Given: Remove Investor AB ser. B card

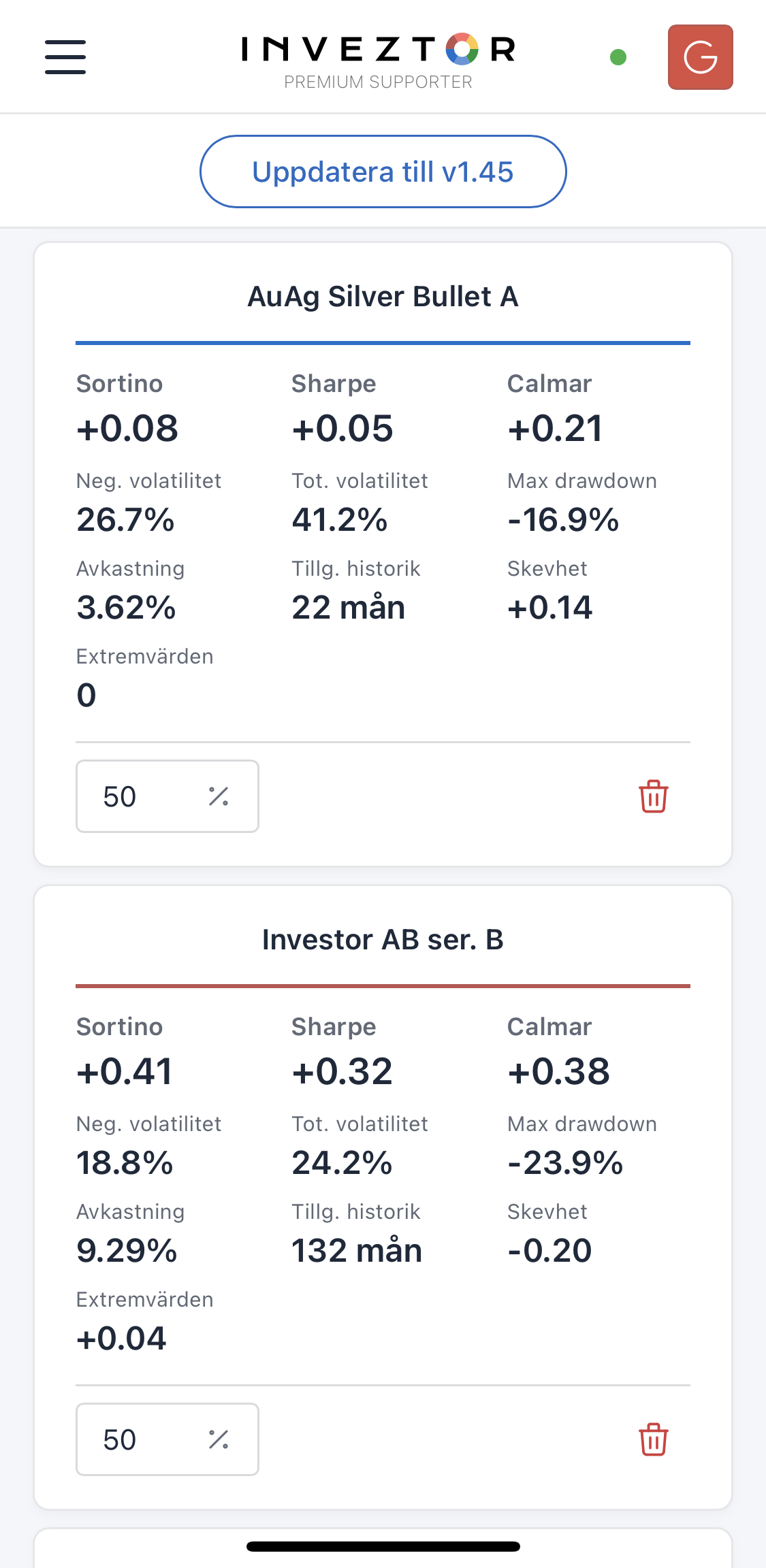Looking at the screenshot, I should [x=653, y=1439].
